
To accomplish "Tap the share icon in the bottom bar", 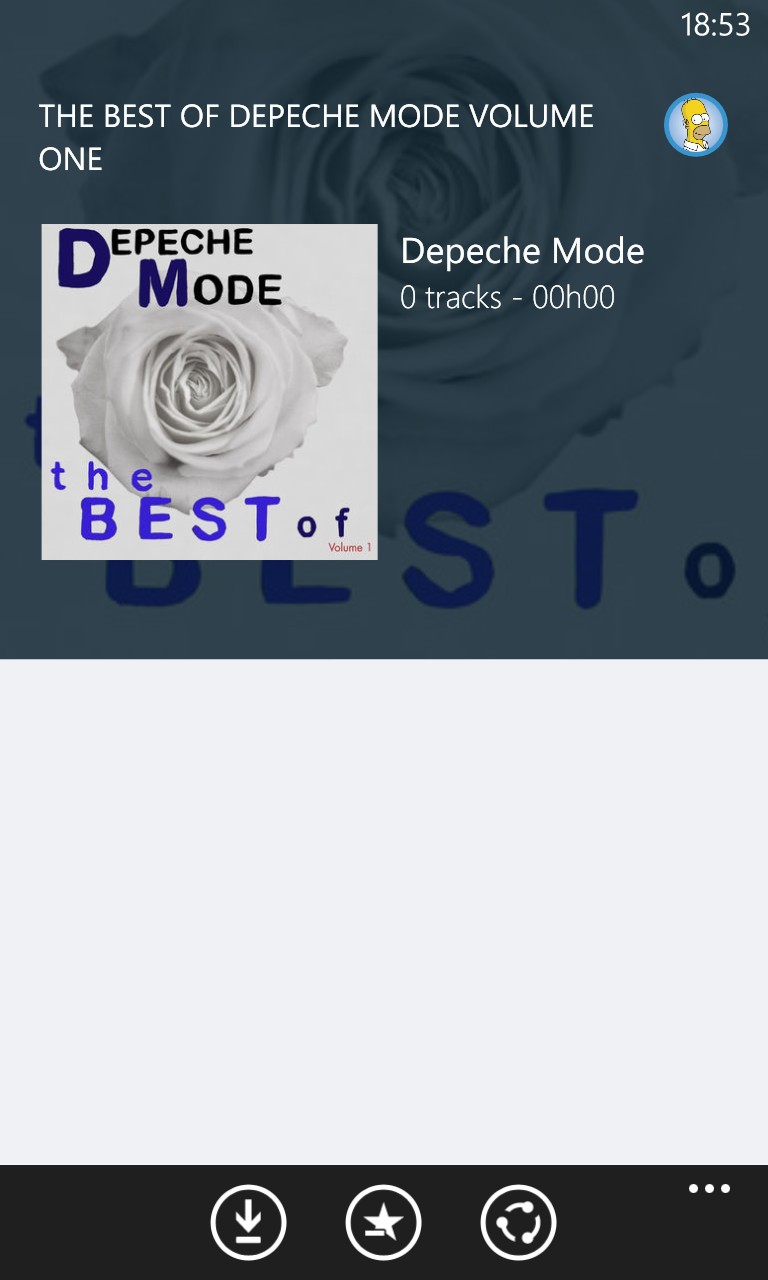I will point(518,1222).
